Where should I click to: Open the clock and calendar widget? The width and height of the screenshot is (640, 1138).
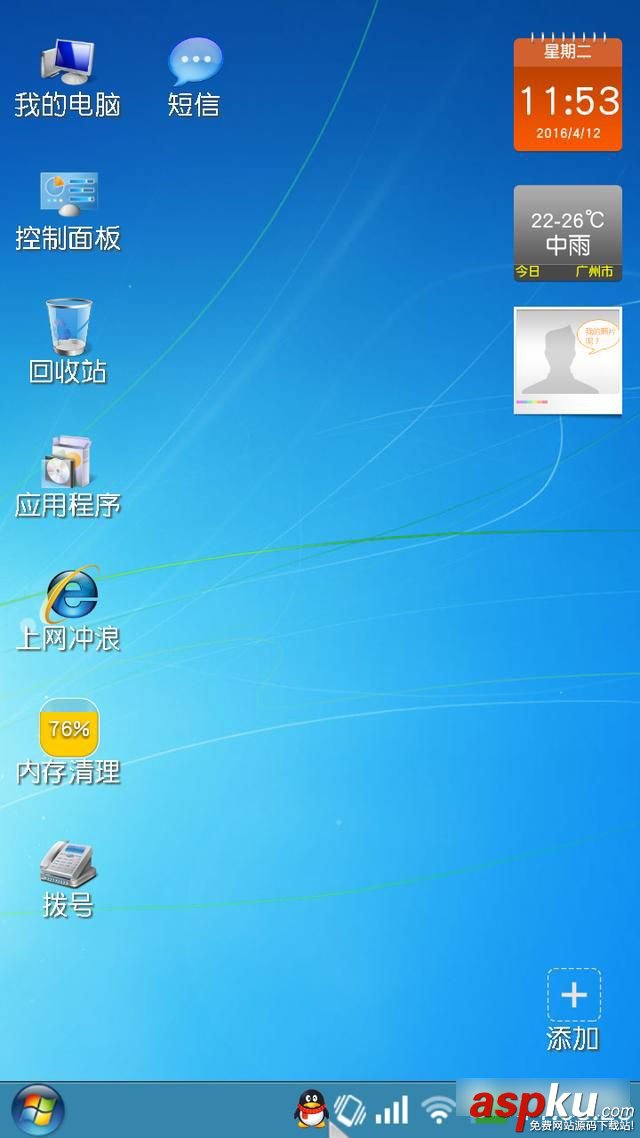567,95
